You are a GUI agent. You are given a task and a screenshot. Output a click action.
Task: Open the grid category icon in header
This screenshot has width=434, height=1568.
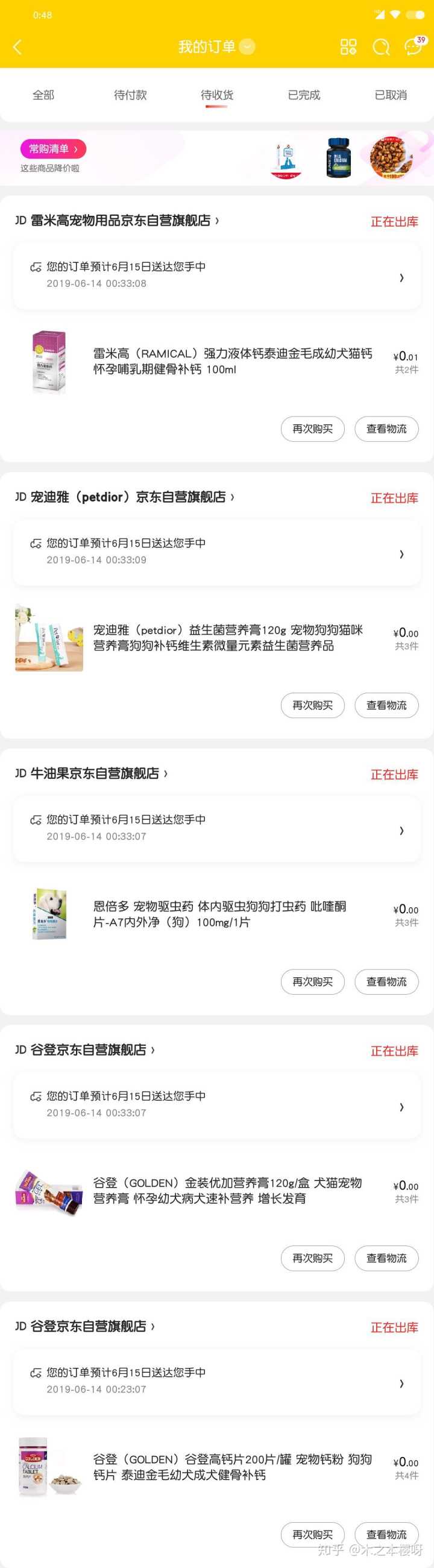pyautogui.click(x=348, y=47)
